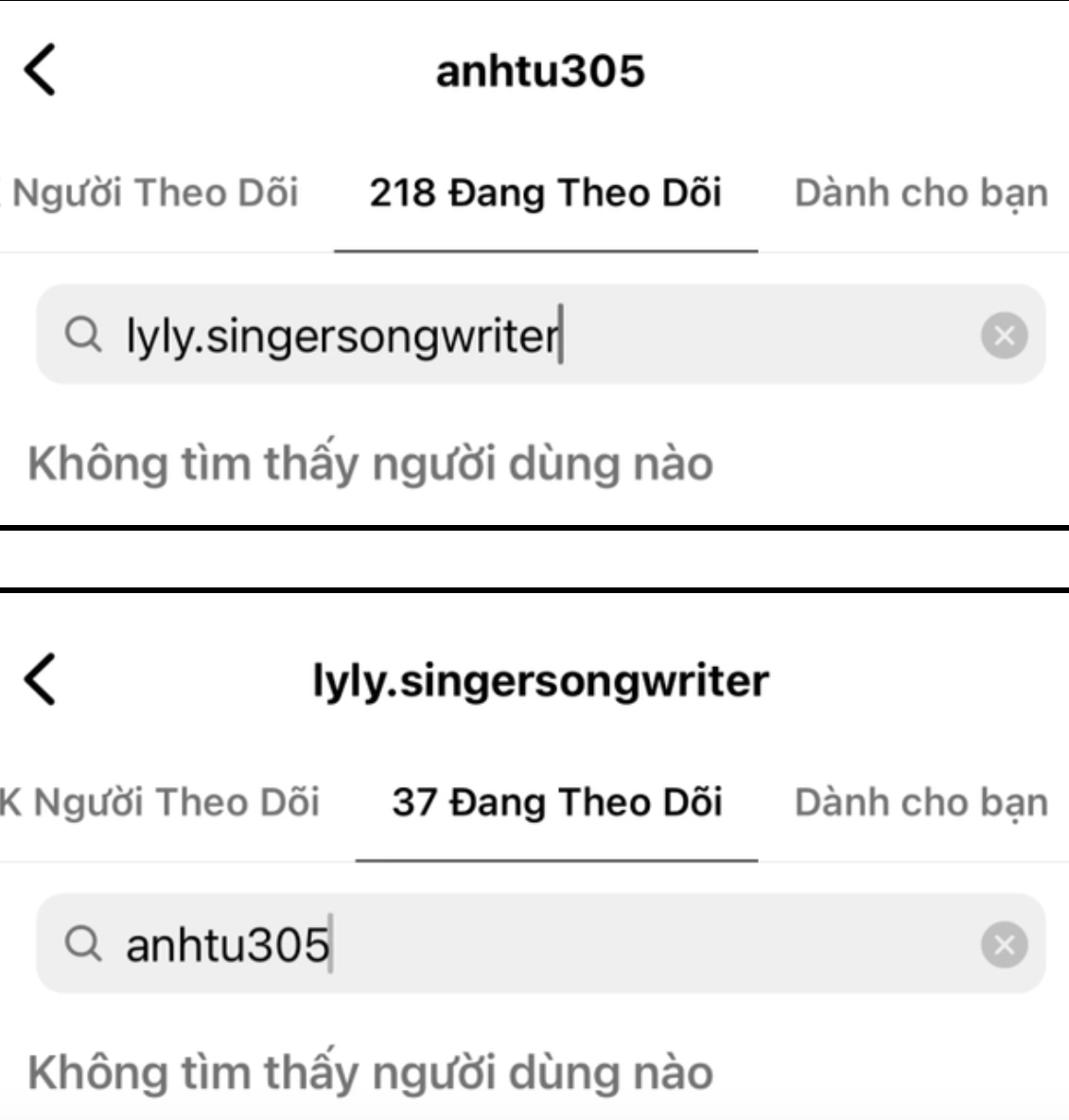Click the magnifying glass icon in anhtu305's search bar
The height and width of the screenshot is (1120, 1069).
click(x=84, y=335)
